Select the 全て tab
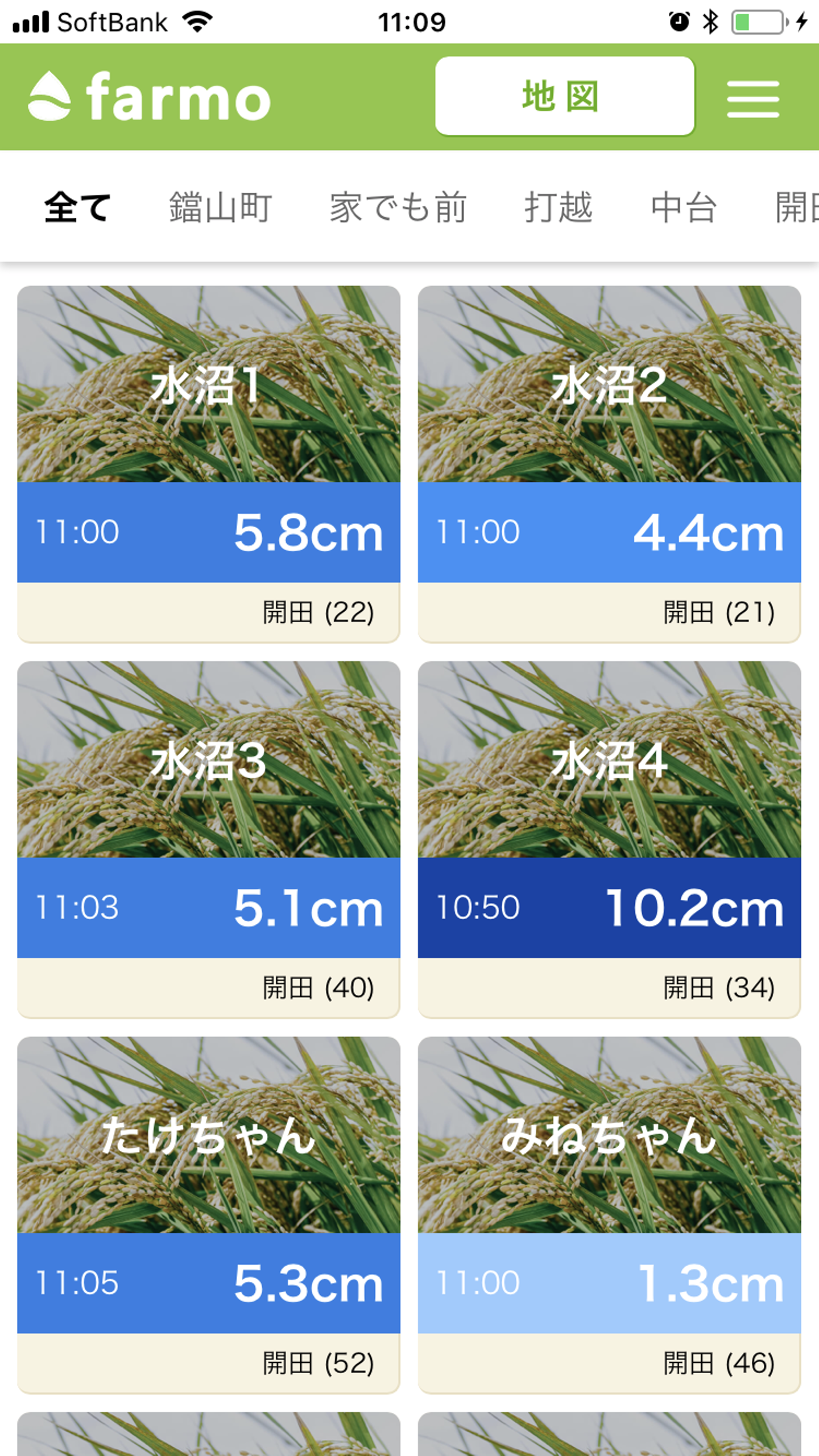 tap(77, 207)
